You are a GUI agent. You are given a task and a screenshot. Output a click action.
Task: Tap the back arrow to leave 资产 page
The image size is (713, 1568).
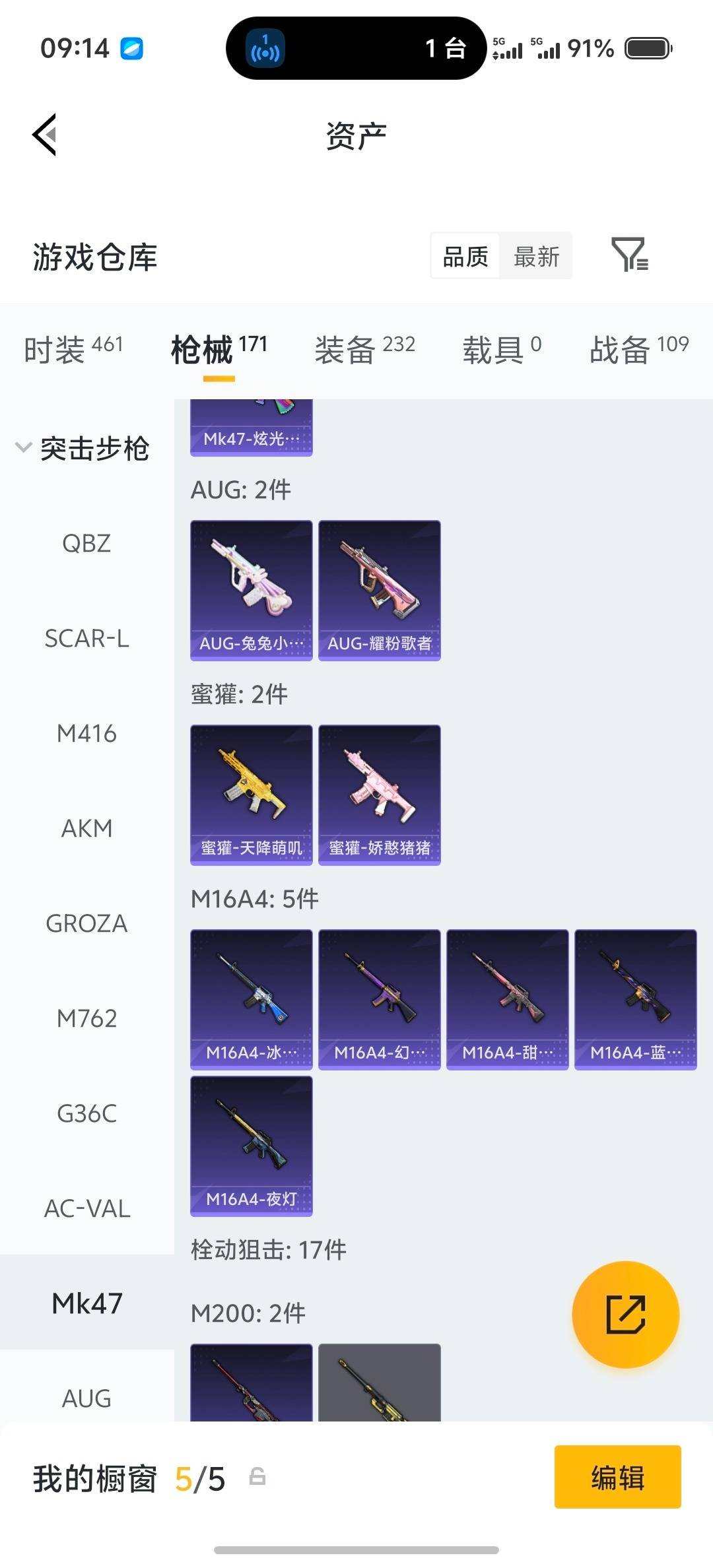[45, 134]
